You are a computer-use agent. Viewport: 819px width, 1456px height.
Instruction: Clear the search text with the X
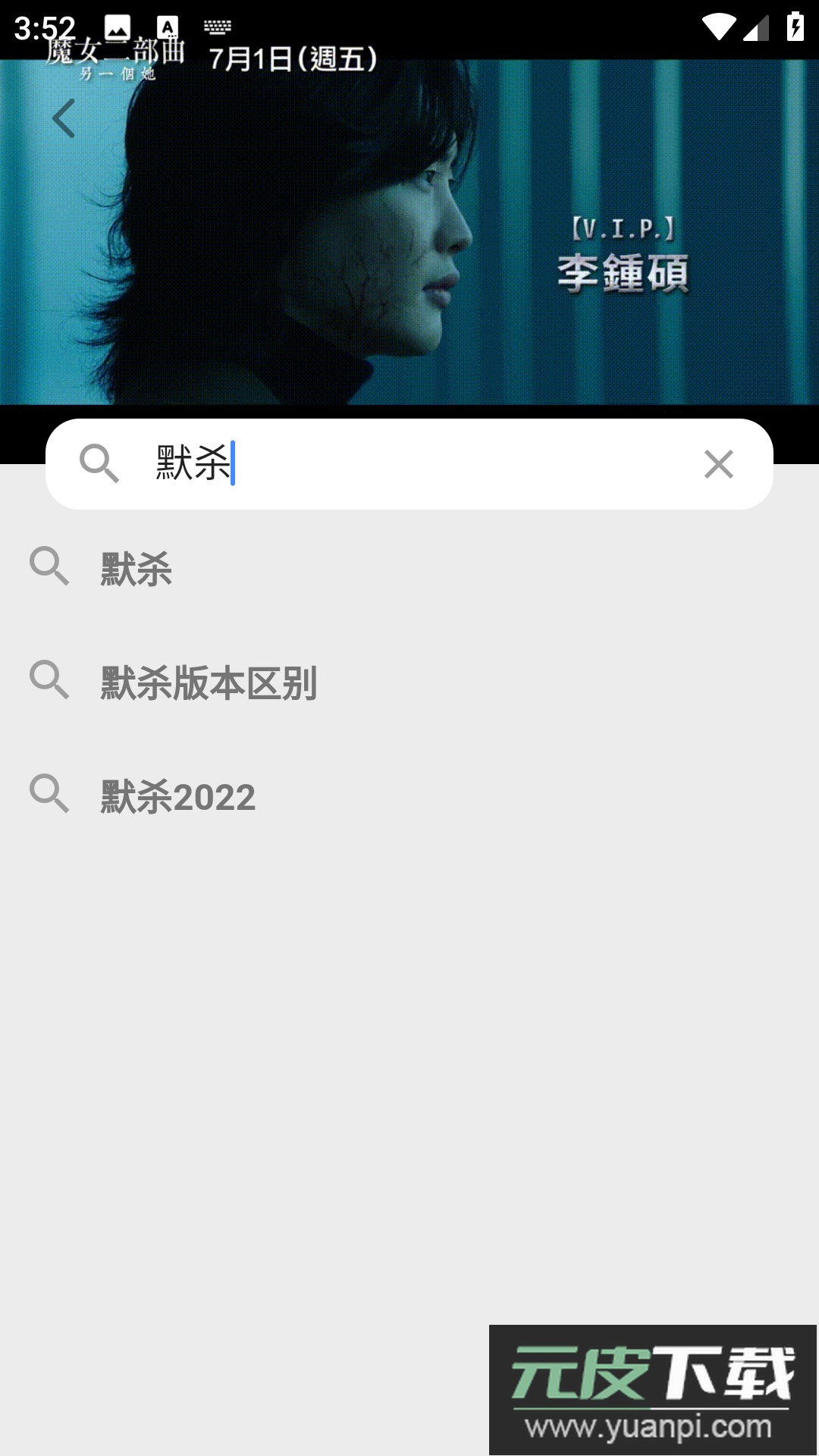click(x=718, y=464)
